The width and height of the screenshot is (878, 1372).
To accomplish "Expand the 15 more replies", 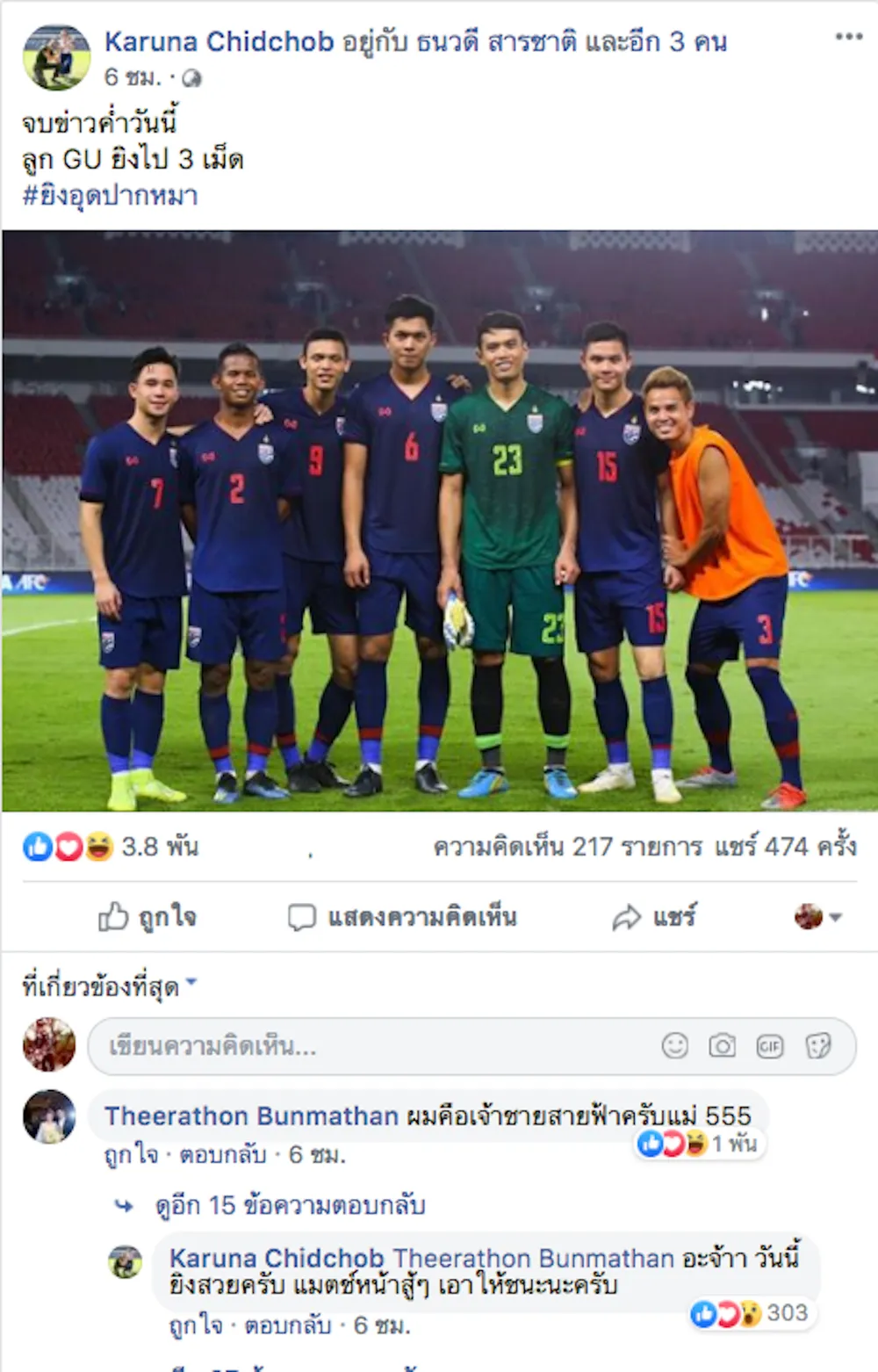I will pyautogui.click(x=290, y=1205).
